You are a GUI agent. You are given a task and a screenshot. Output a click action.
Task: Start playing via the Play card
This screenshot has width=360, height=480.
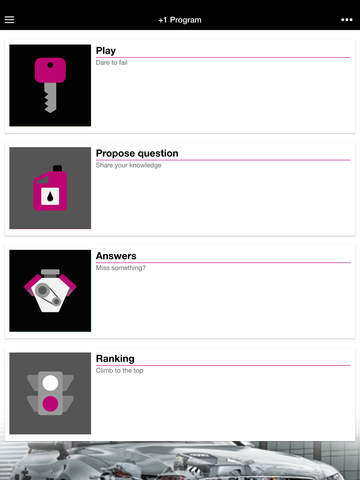180,86
